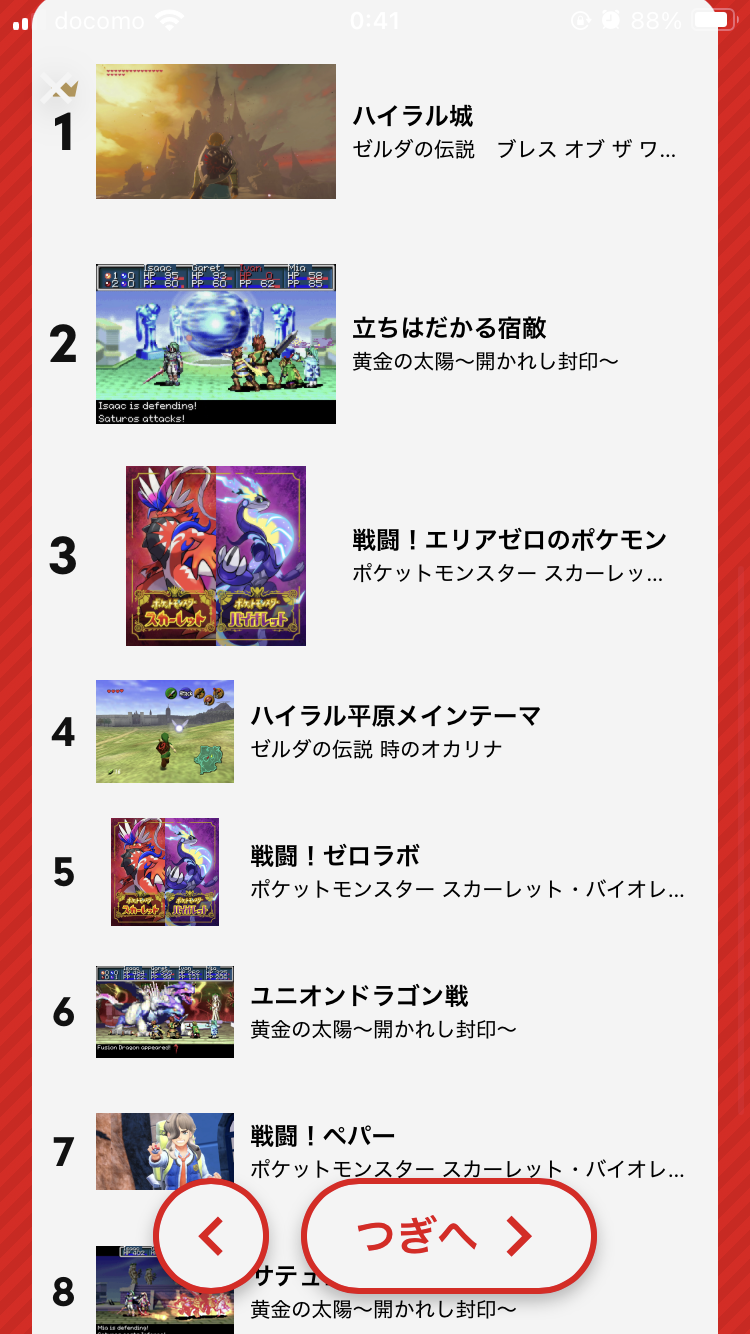This screenshot has height=1334, width=750.
Task: Tap the つぎへ button to continue
Action: click(x=448, y=1236)
